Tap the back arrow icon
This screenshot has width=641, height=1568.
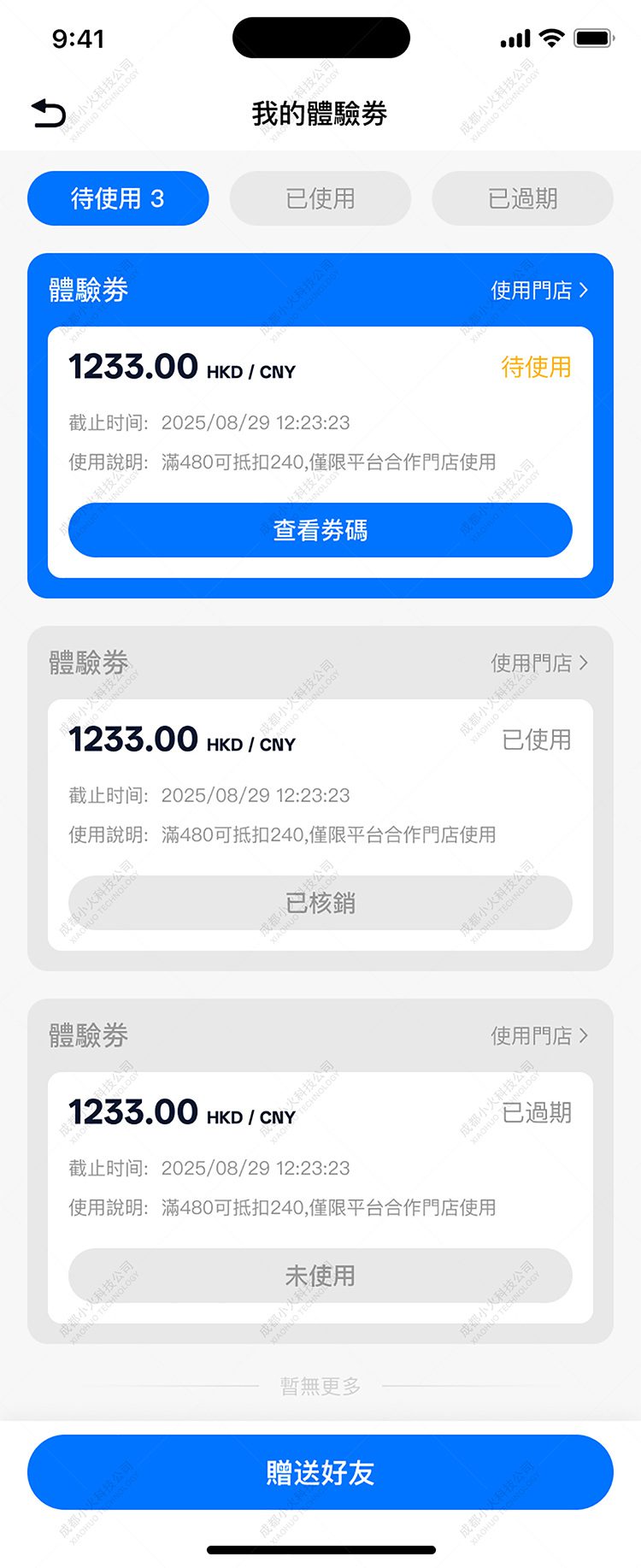49,112
